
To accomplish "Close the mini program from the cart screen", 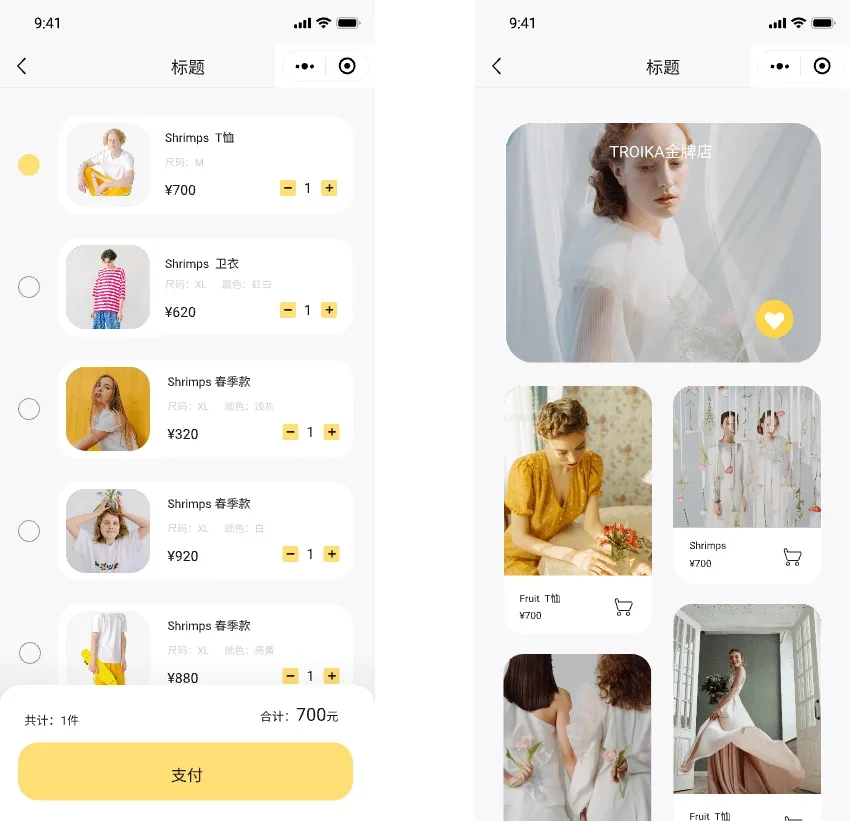I will click(x=347, y=66).
